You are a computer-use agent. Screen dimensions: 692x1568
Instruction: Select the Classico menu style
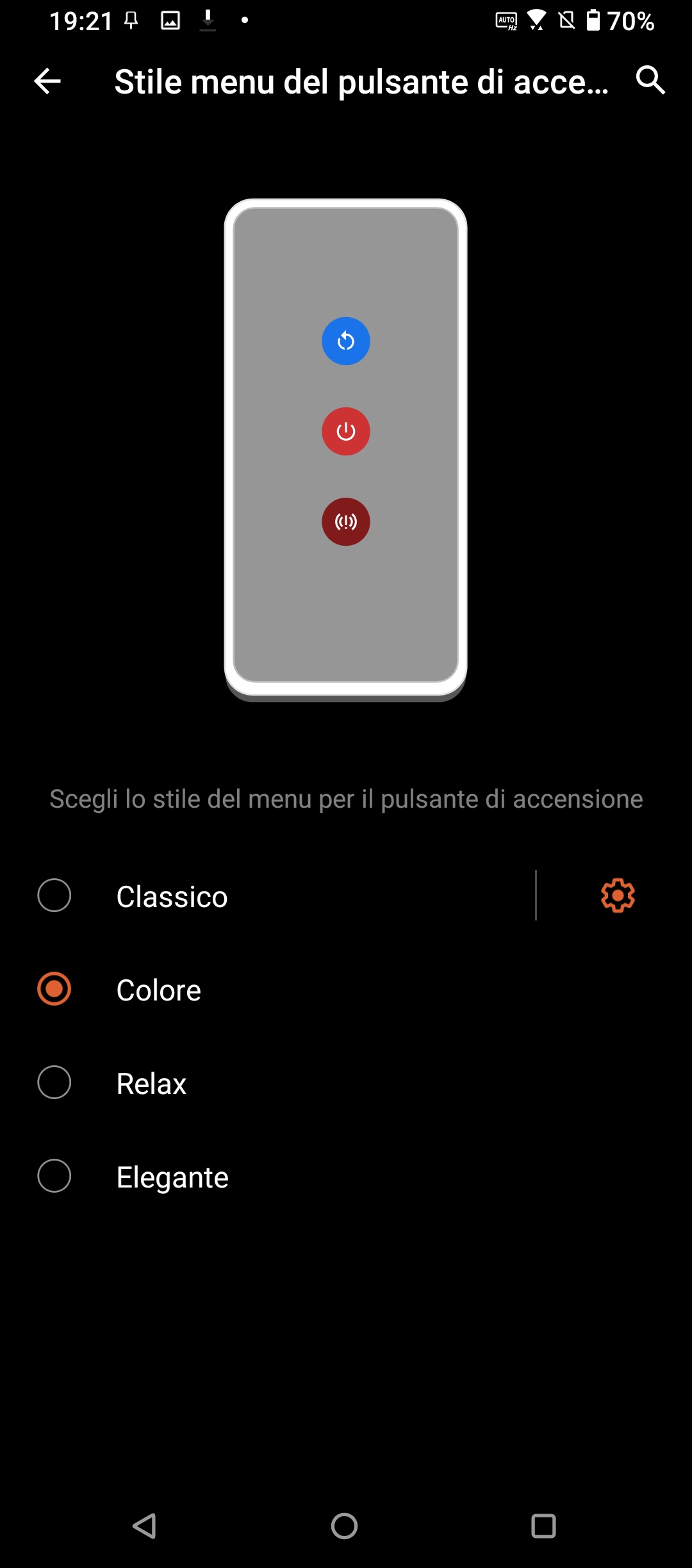pos(268,895)
